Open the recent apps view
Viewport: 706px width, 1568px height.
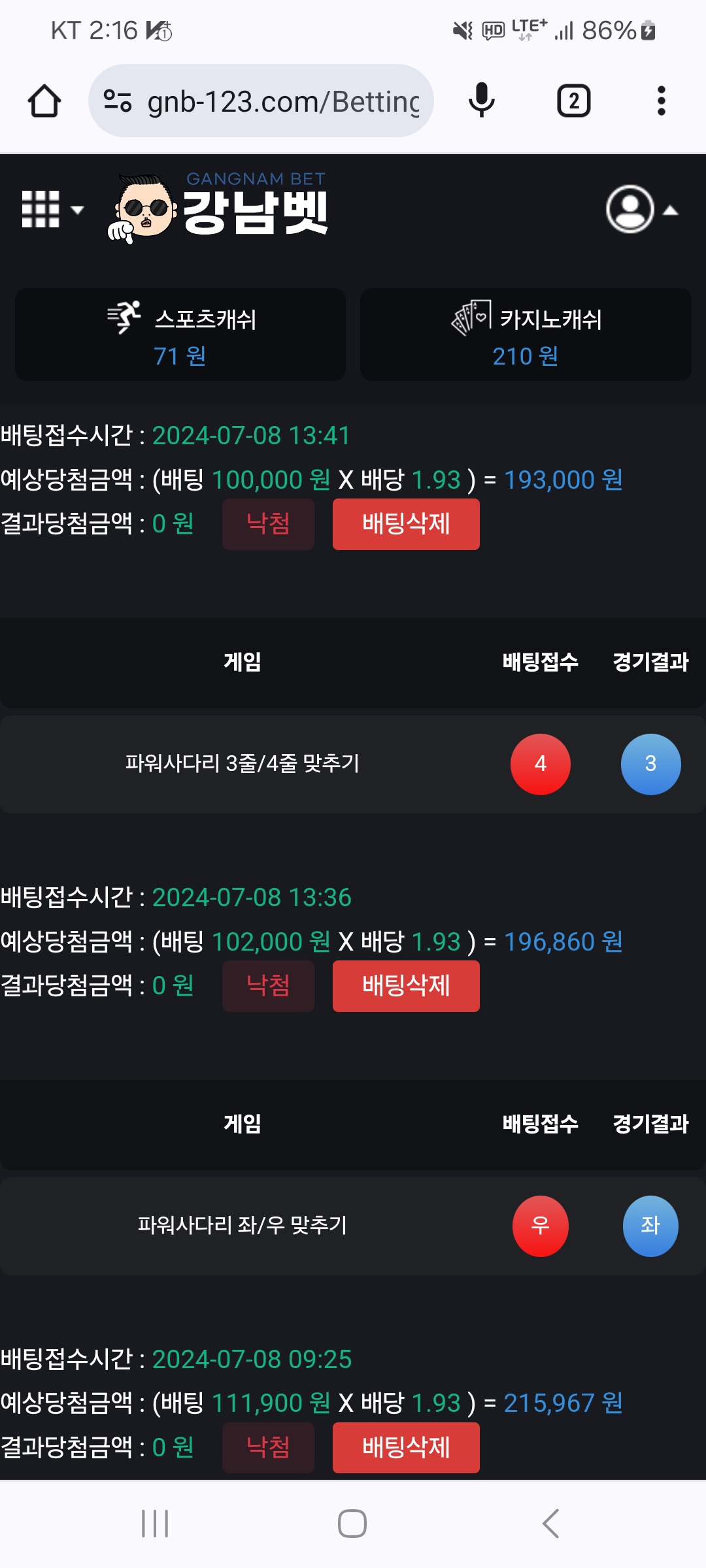[155, 1524]
